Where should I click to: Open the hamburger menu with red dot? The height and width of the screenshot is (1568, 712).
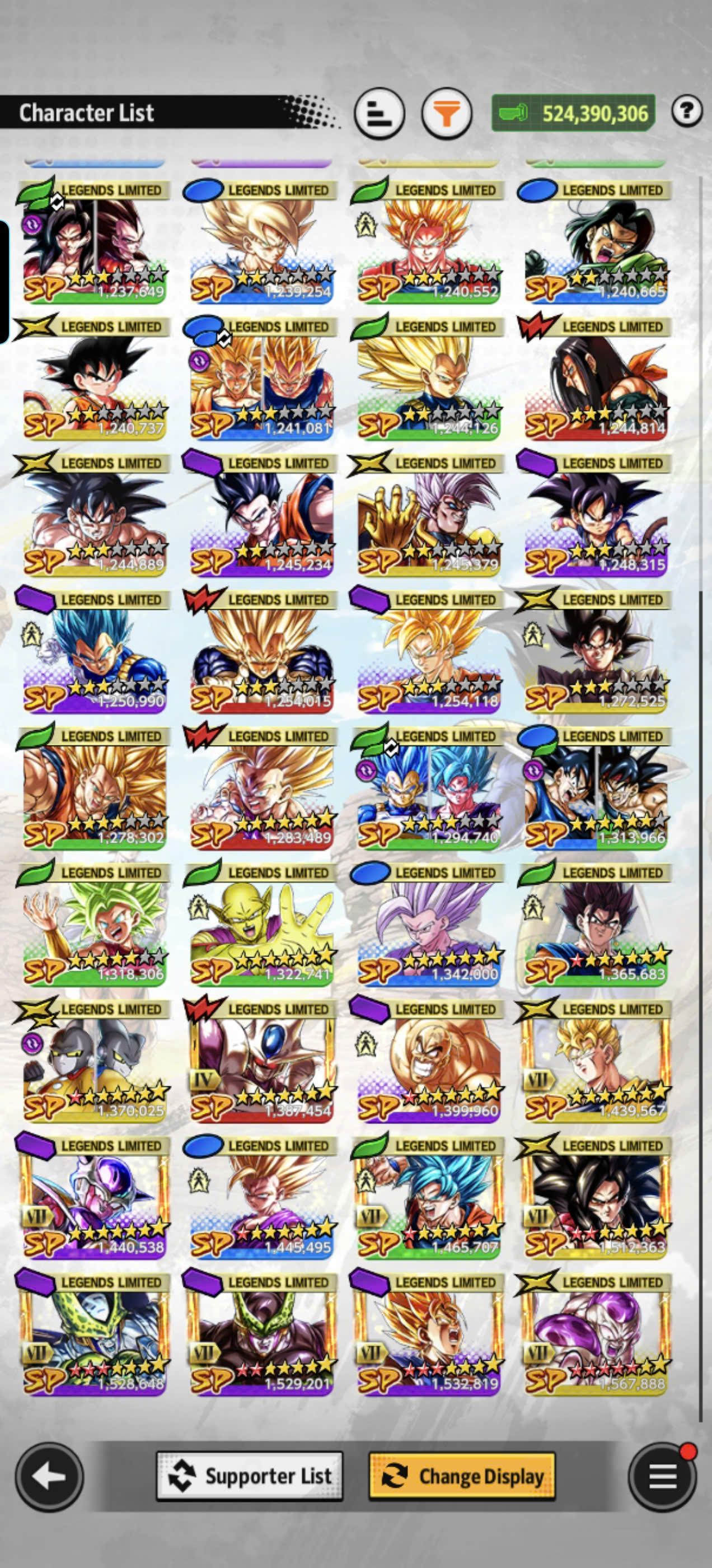coord(662,1476)
